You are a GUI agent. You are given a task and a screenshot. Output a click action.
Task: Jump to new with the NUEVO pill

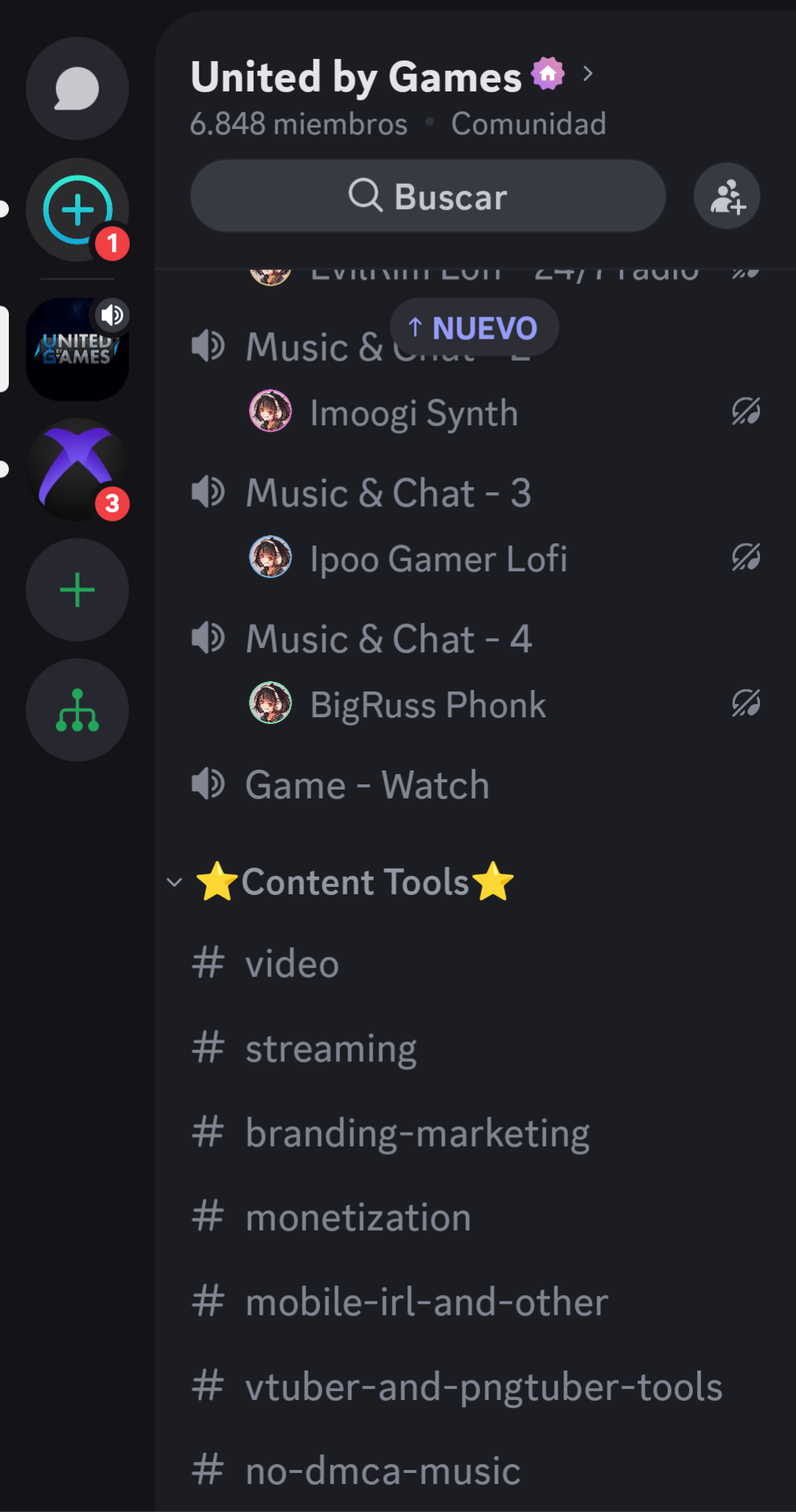[474, 328]
